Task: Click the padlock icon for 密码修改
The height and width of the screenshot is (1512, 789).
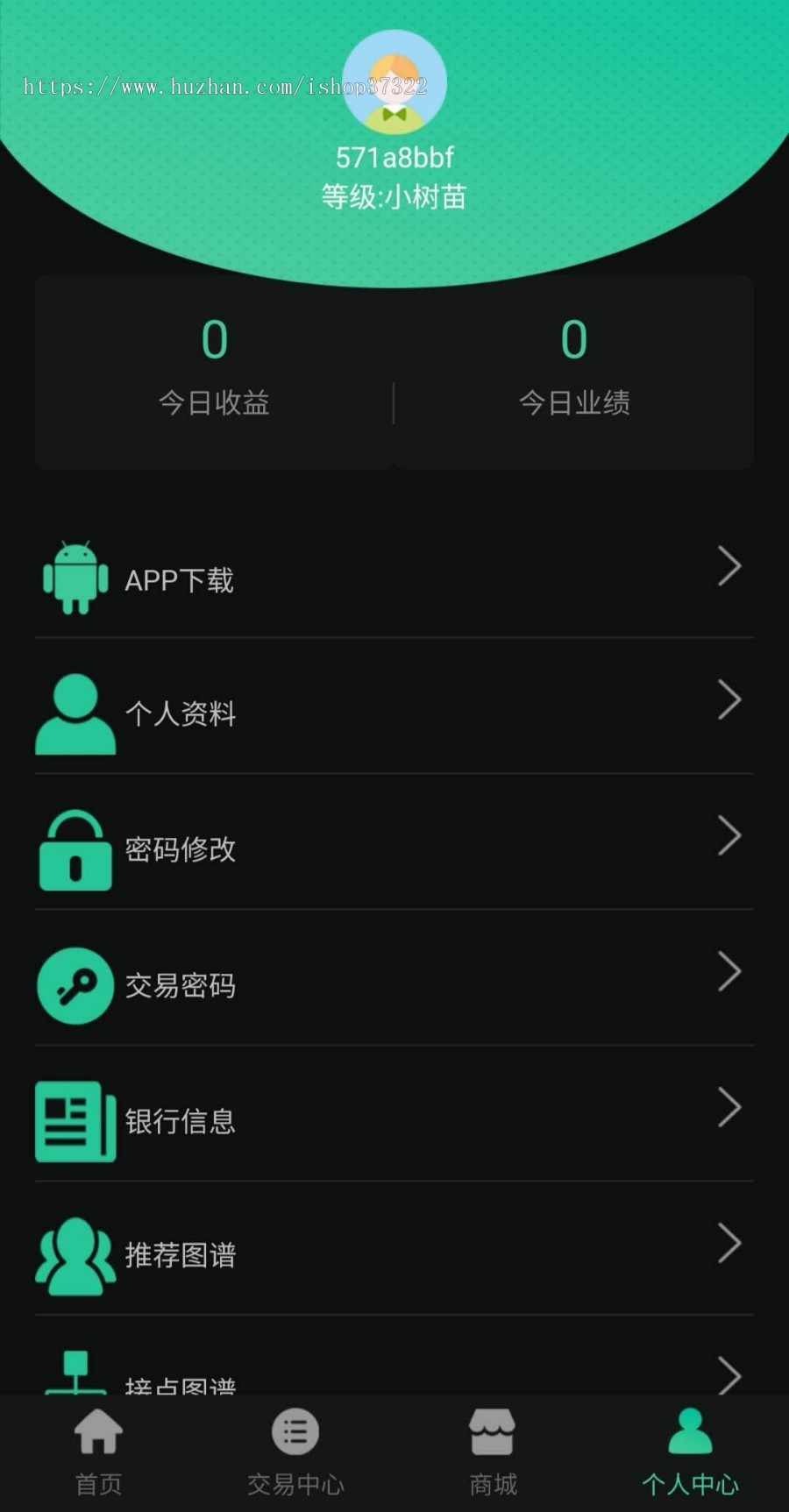Action: tap(75, 850)
